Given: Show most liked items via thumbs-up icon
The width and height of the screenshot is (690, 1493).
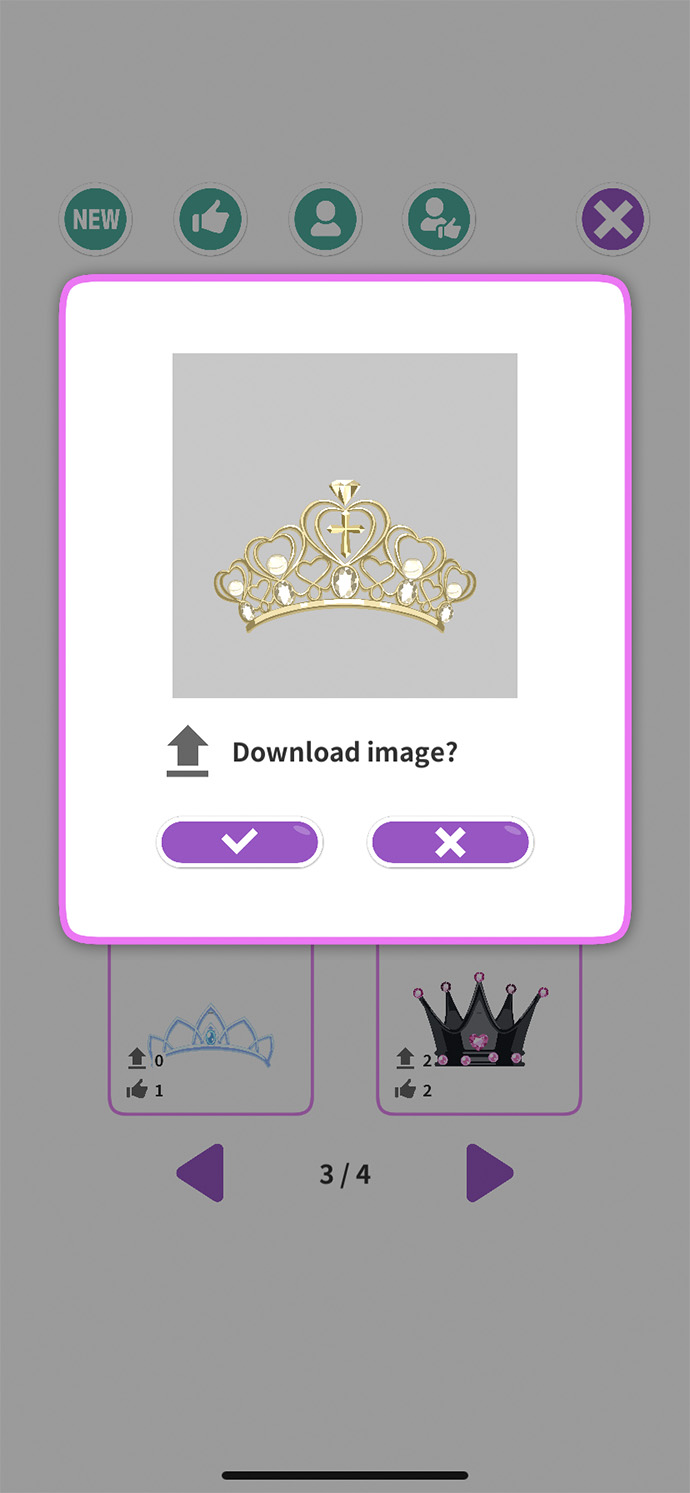Looking at the screenshot, I should coord(211,219).
